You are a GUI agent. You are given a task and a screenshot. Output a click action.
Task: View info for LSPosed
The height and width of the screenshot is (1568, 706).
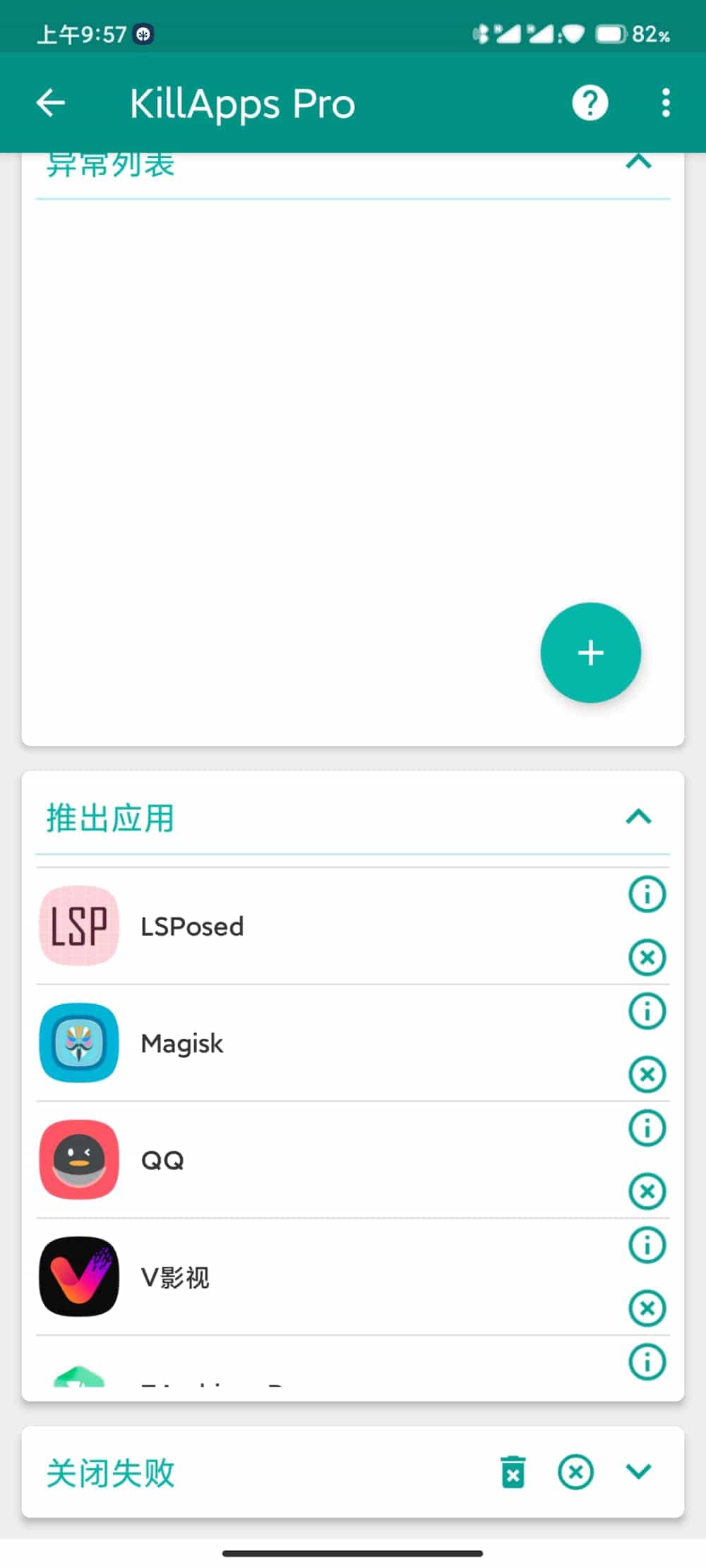click(647, 894)
